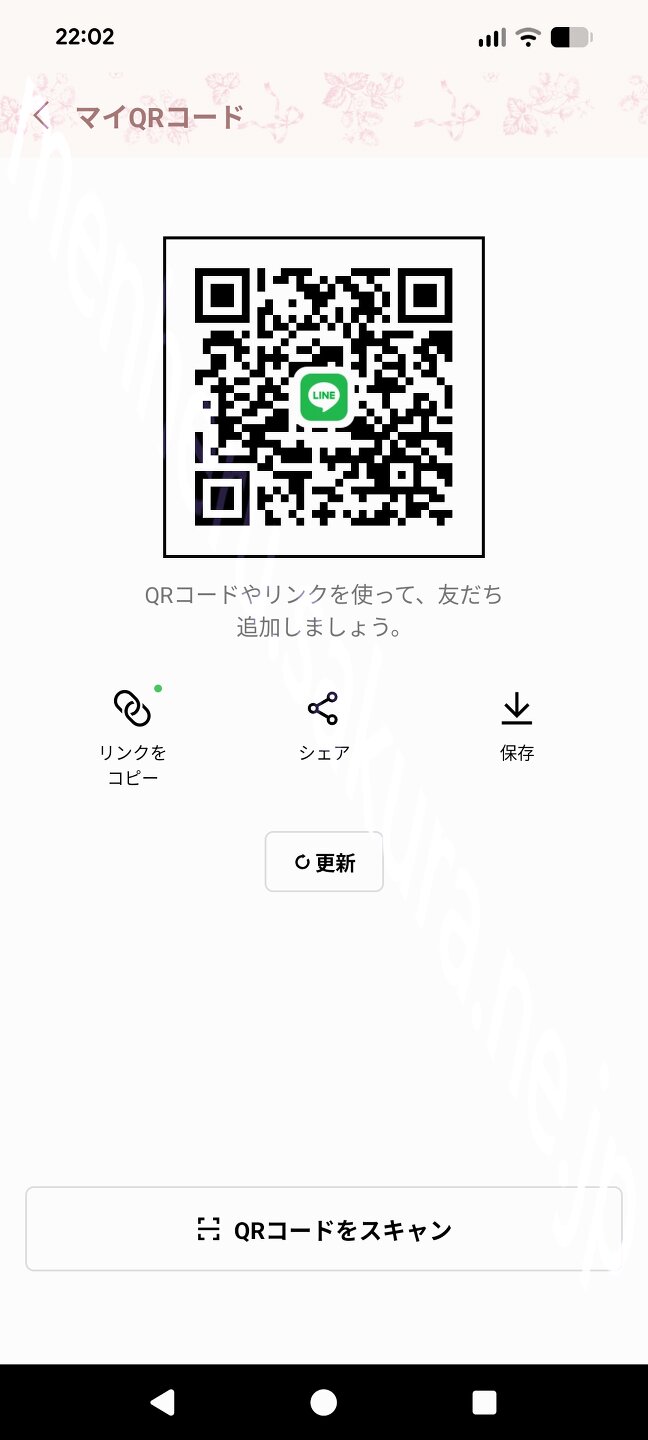The image size is (648, 1440).
Task: Refresh the QR code with 更新
Action: [x=324, y=862]
